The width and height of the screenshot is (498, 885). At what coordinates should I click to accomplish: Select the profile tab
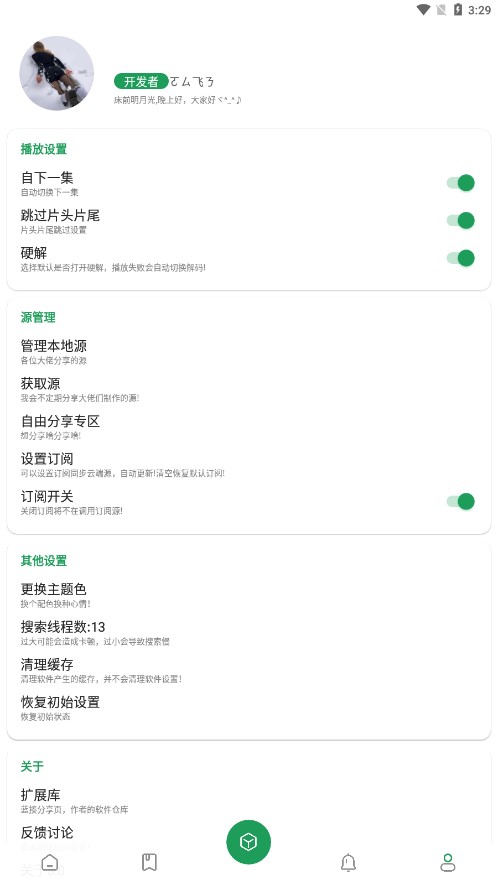pos(448,862)
